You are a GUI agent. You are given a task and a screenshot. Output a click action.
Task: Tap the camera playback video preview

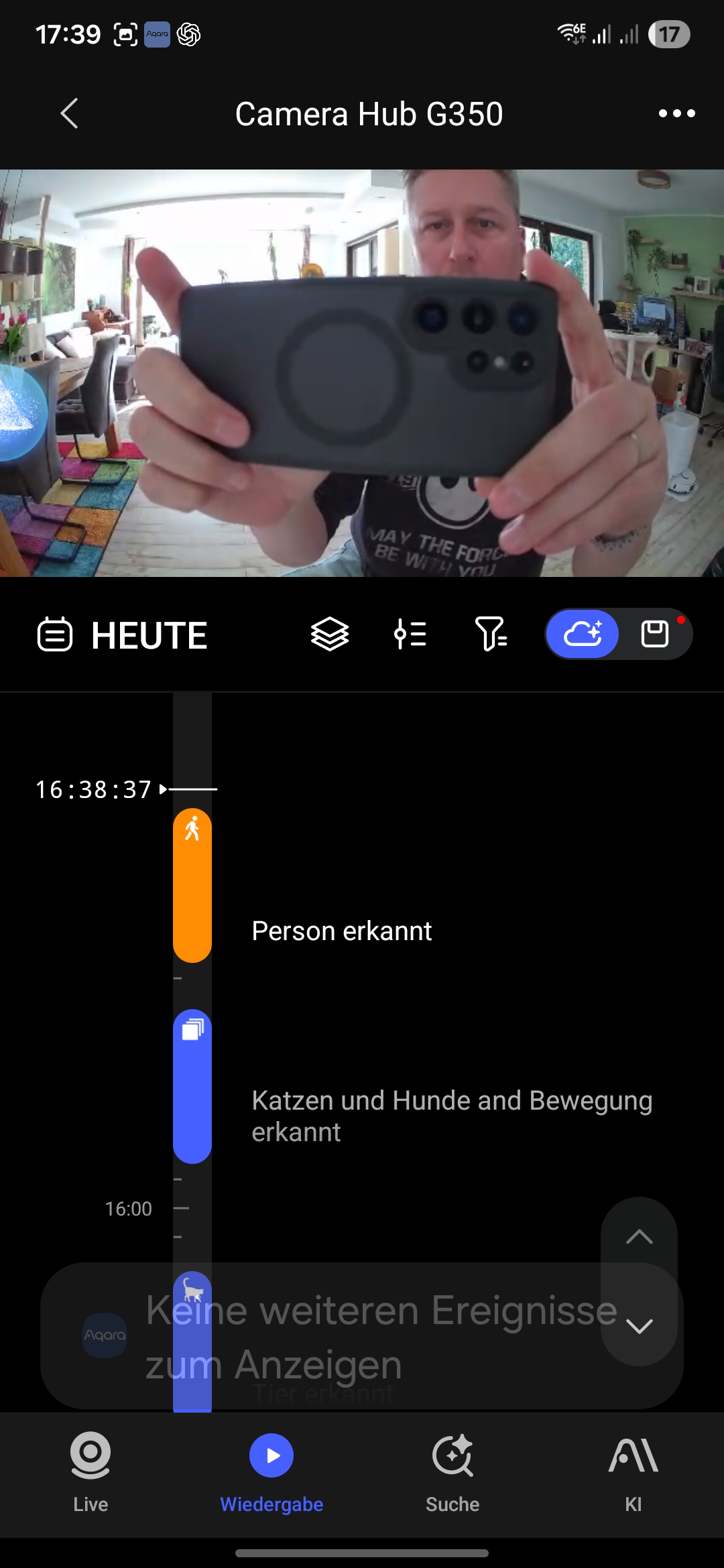click(x=362, y=373)
